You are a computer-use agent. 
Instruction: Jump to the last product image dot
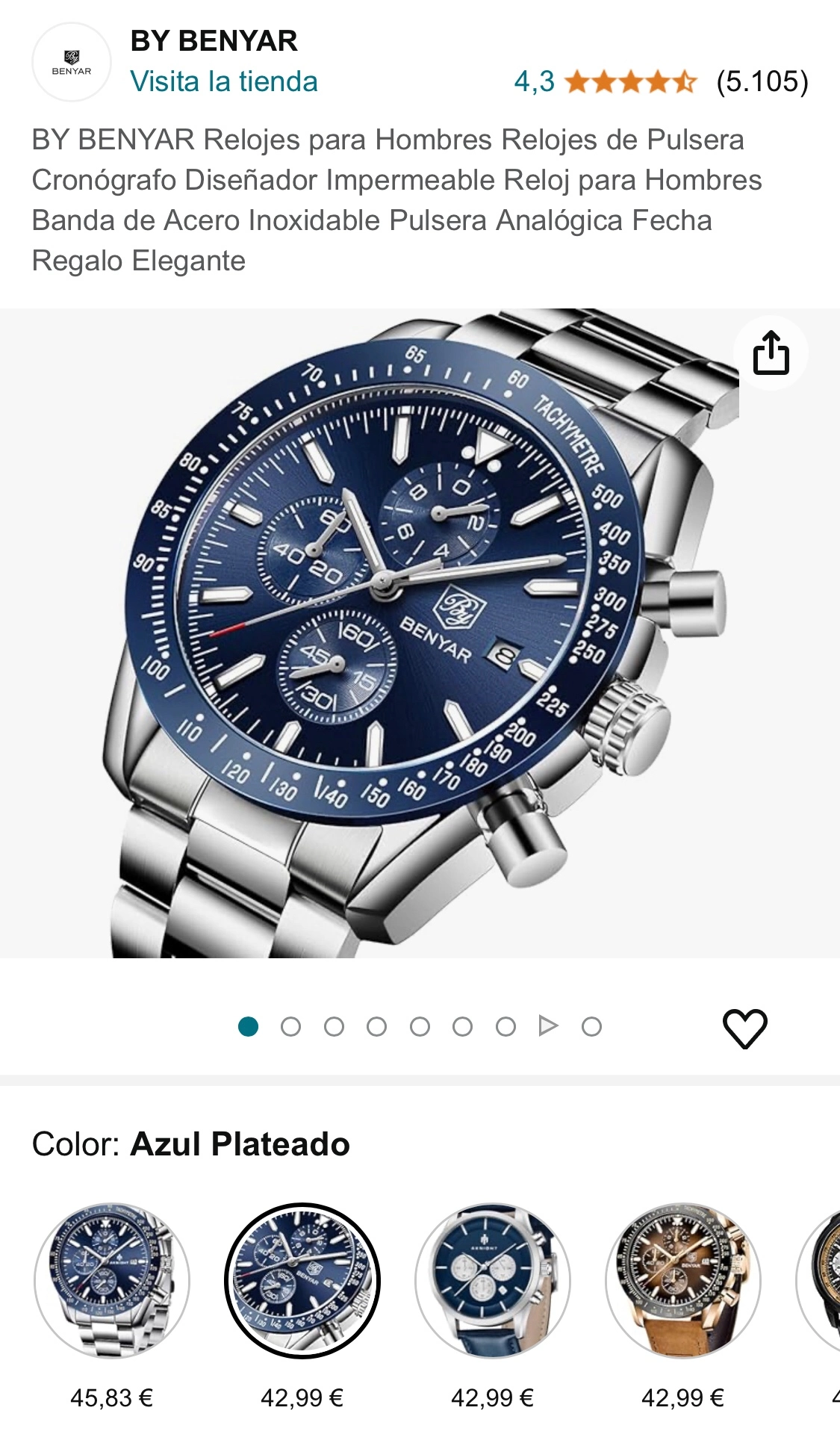pos(591,1027)
